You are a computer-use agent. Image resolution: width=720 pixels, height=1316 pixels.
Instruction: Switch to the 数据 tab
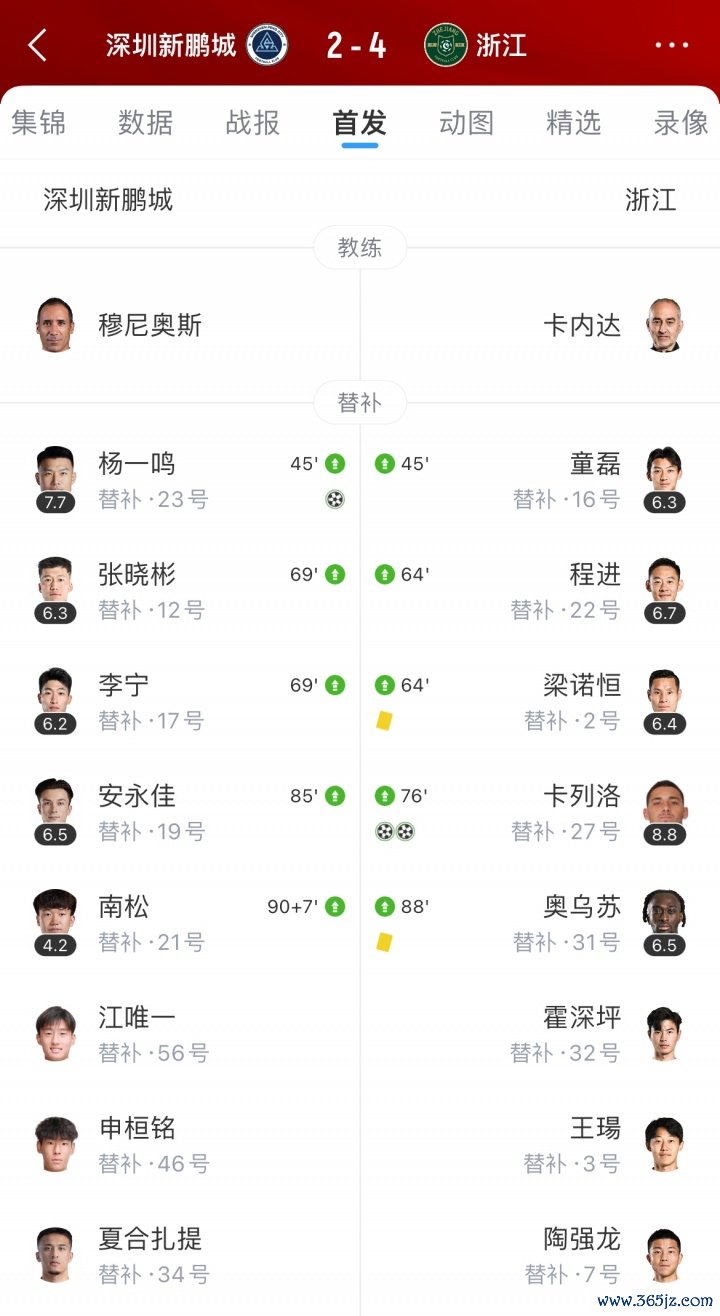[145, 123]
